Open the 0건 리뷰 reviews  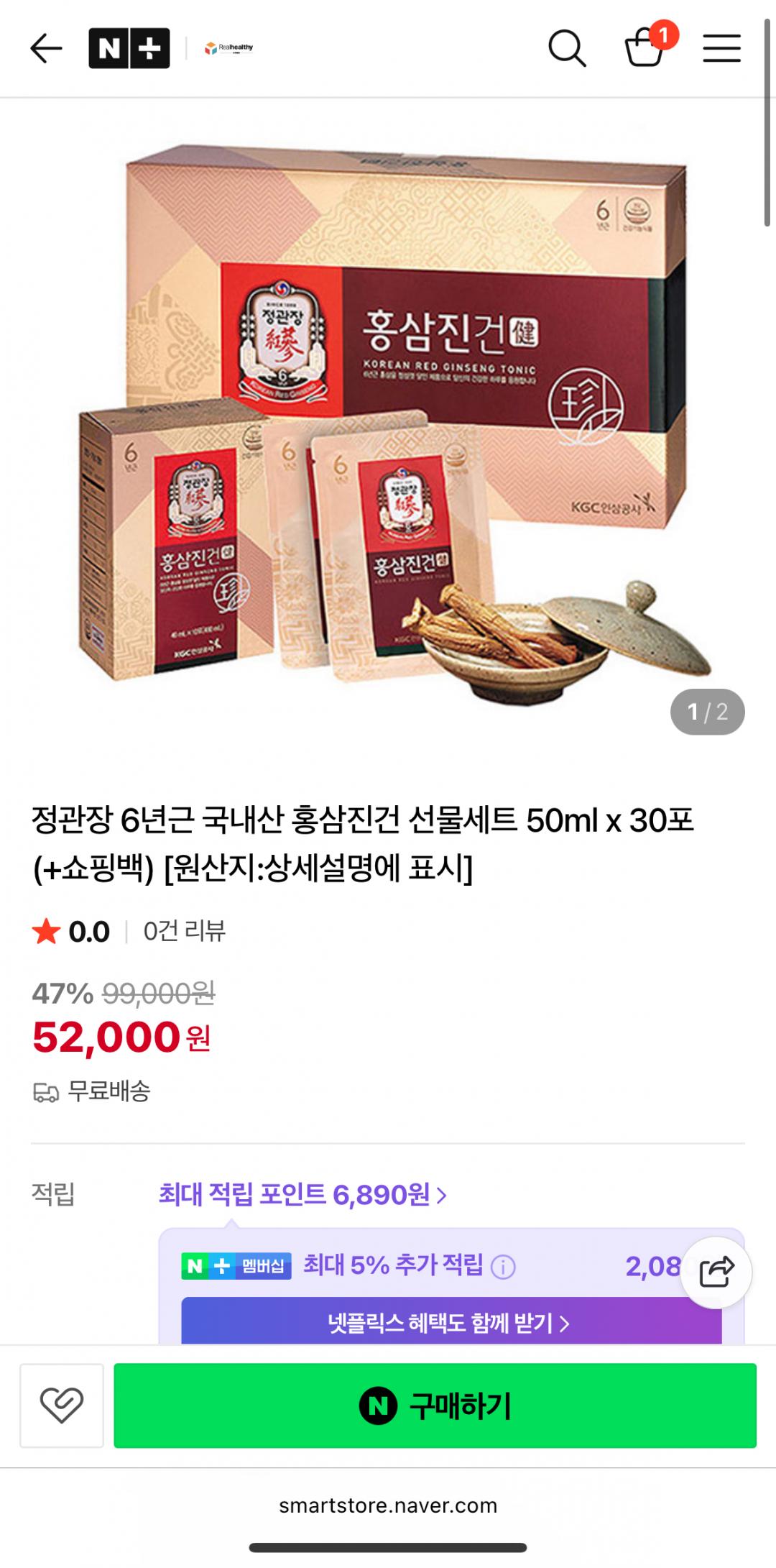(x=185, y=931)
